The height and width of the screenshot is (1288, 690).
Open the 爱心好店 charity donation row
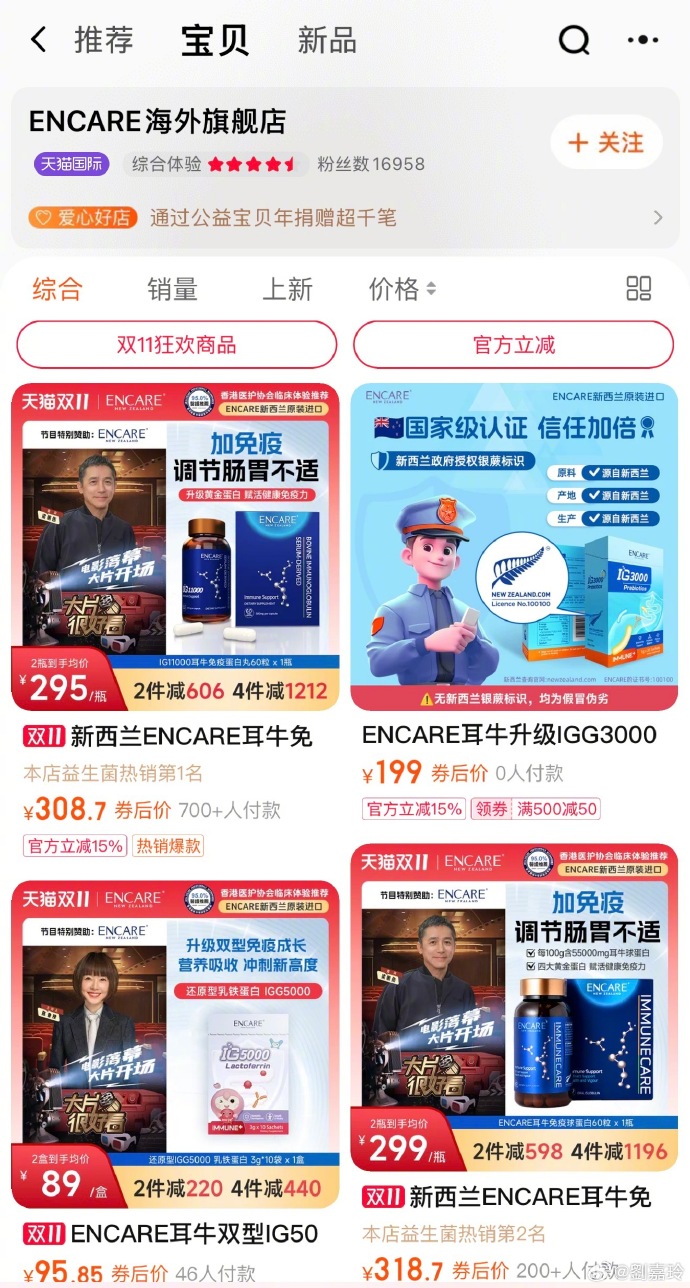click(345, 217)
